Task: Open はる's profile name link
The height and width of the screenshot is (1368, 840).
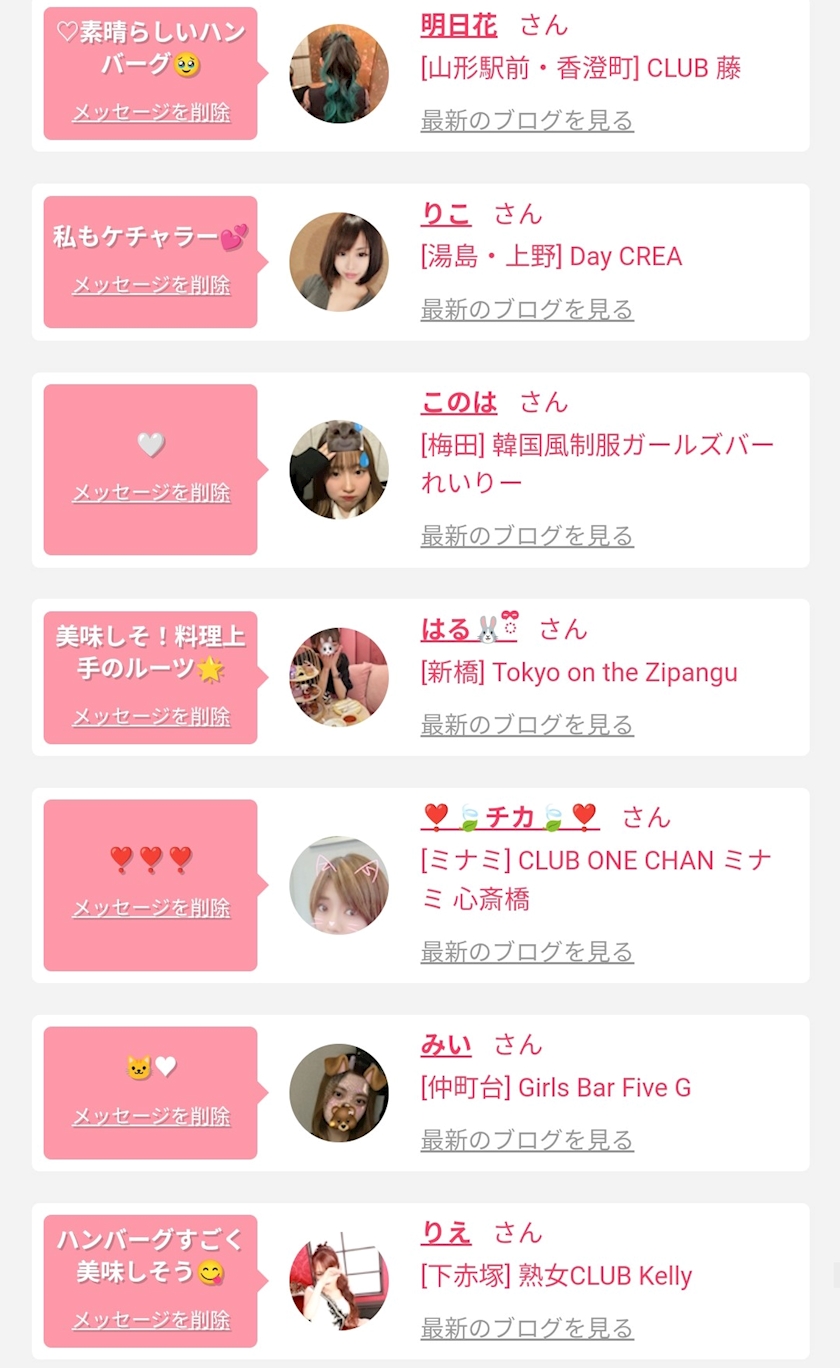Action: click(x=469, y=629)
